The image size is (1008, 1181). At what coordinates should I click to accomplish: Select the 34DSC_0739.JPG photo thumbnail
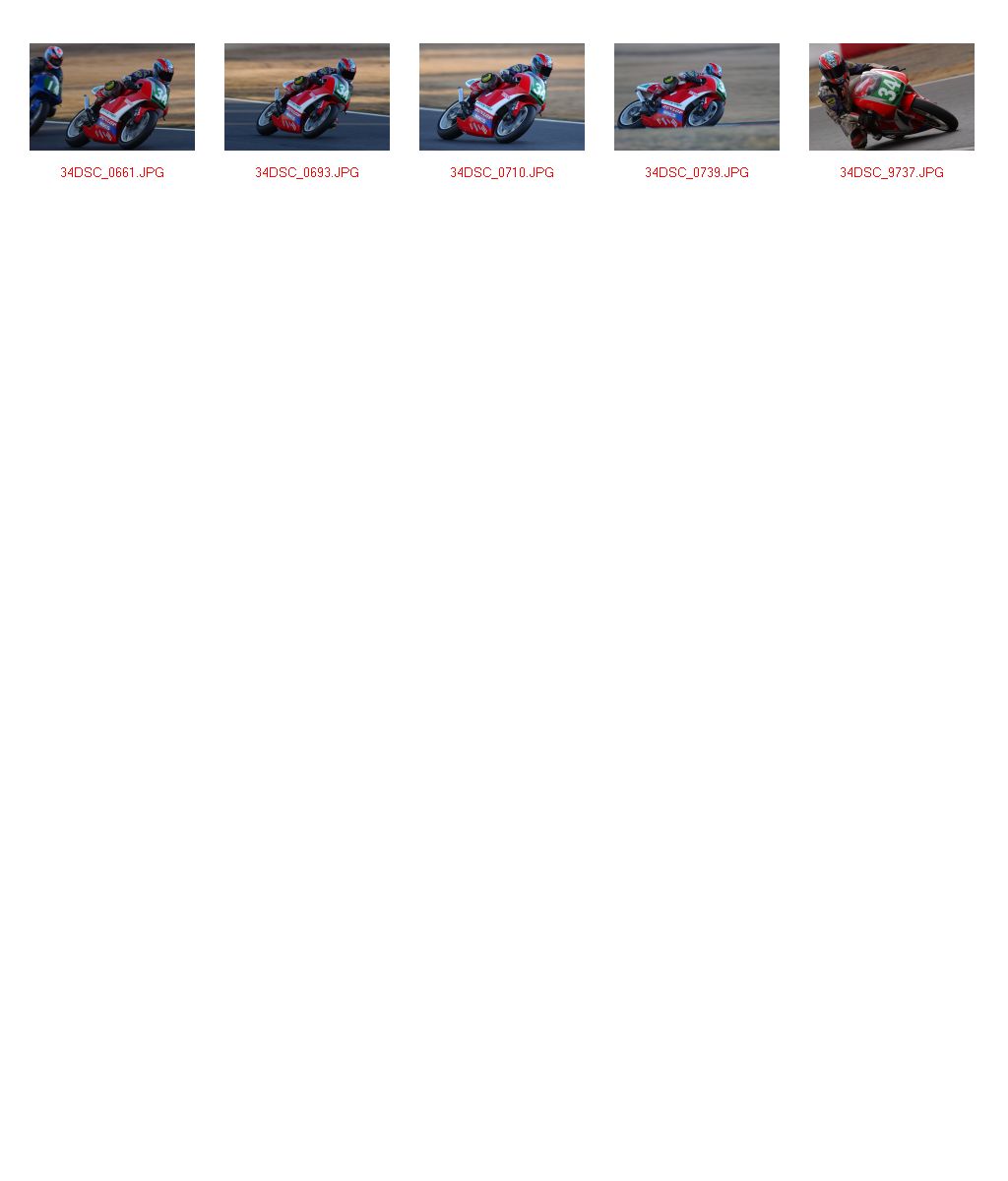(697, 96)
